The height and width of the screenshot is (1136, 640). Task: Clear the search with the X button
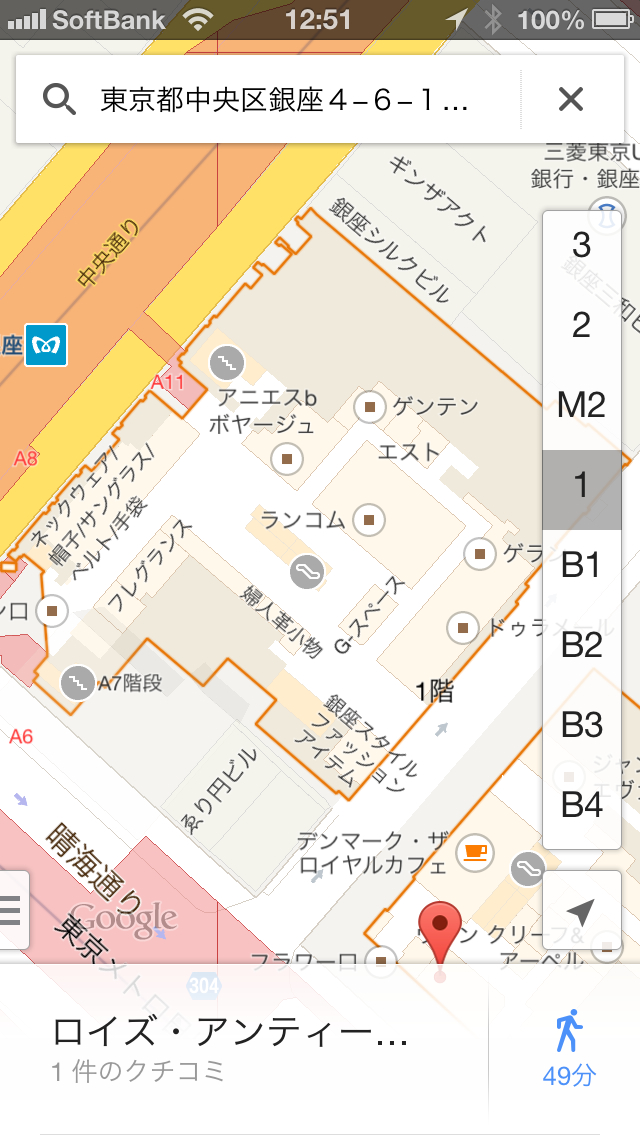coord(570,100)
